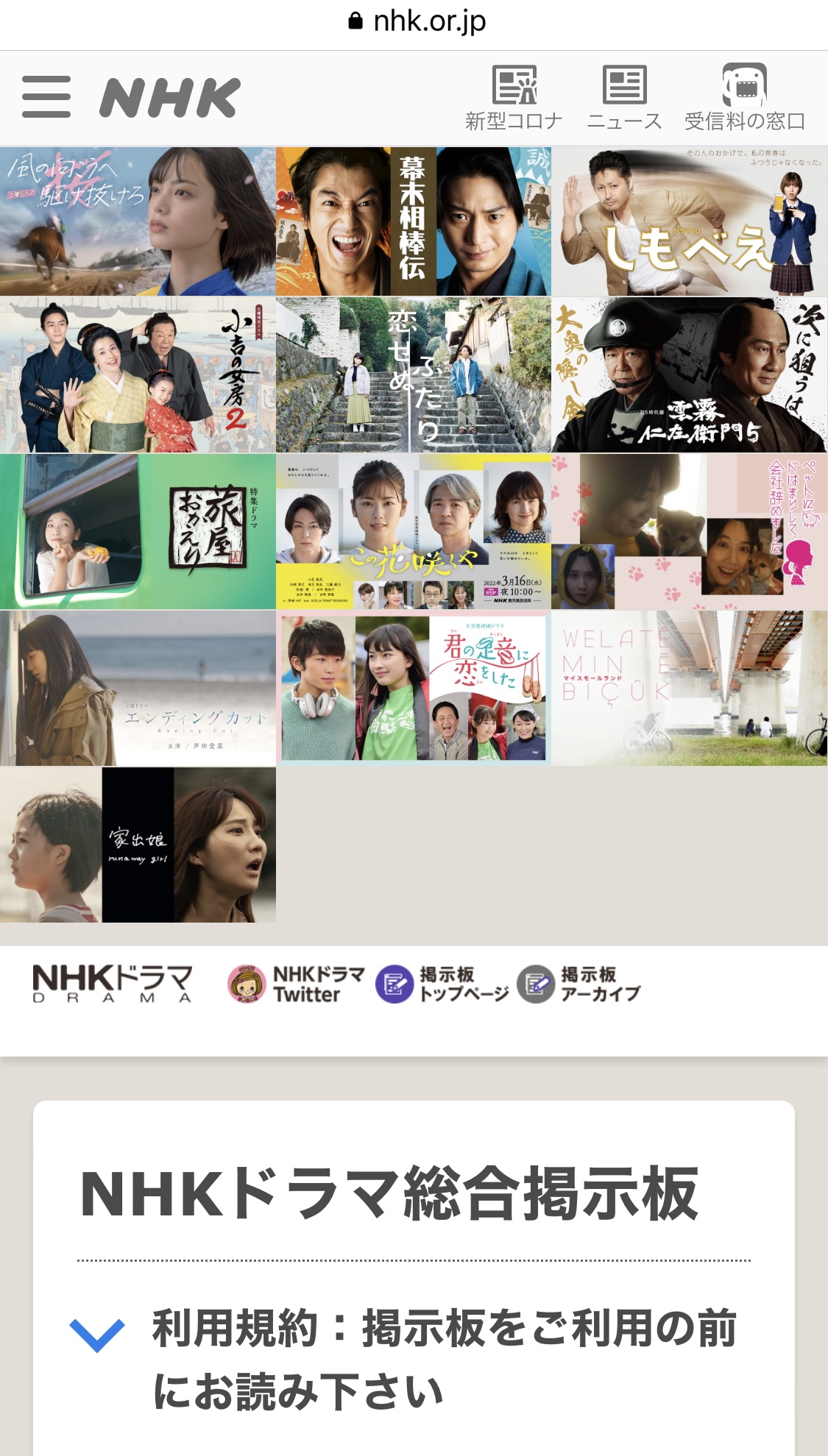Viewport: 828px width, 1456px height.
Task: Open the 小吉の女房2 drama tile
Action: [x=138, y=374]
